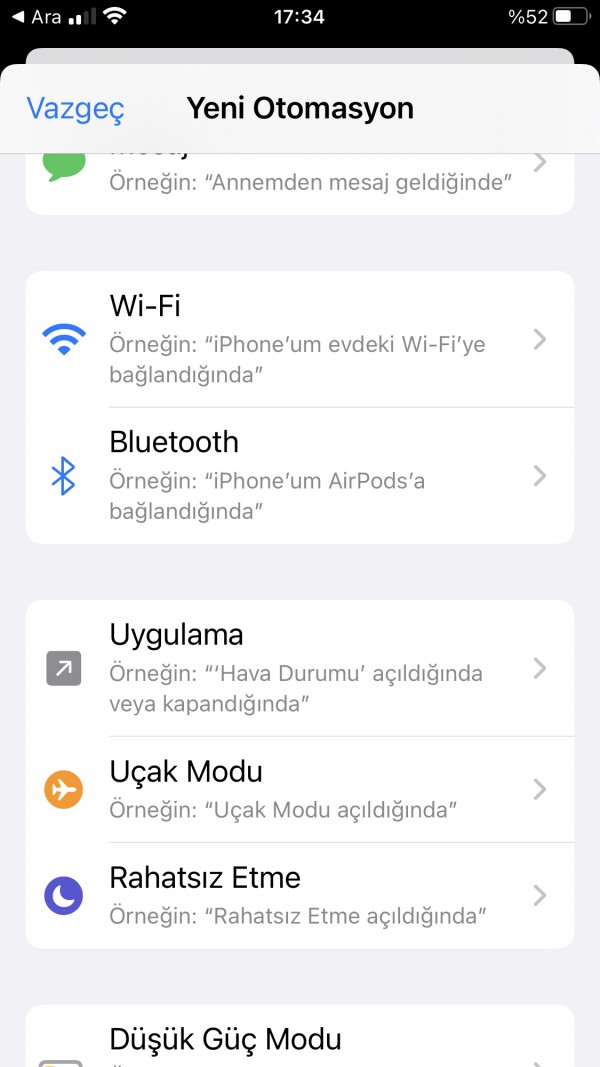The height and width of the screenshot is (1067, 600).
Task: Open the Wi-Fi automation trigger
Action: 300,339
